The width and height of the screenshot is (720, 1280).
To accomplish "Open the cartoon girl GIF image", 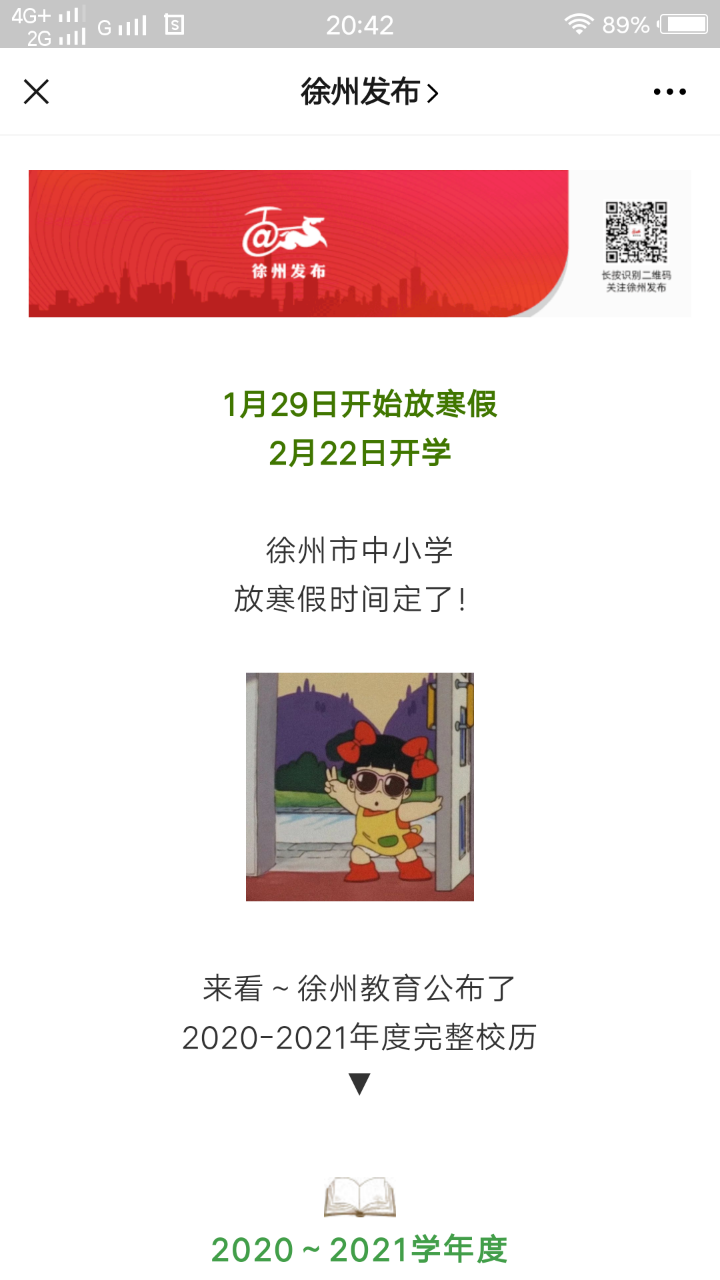I will click(x=360, y=786).
